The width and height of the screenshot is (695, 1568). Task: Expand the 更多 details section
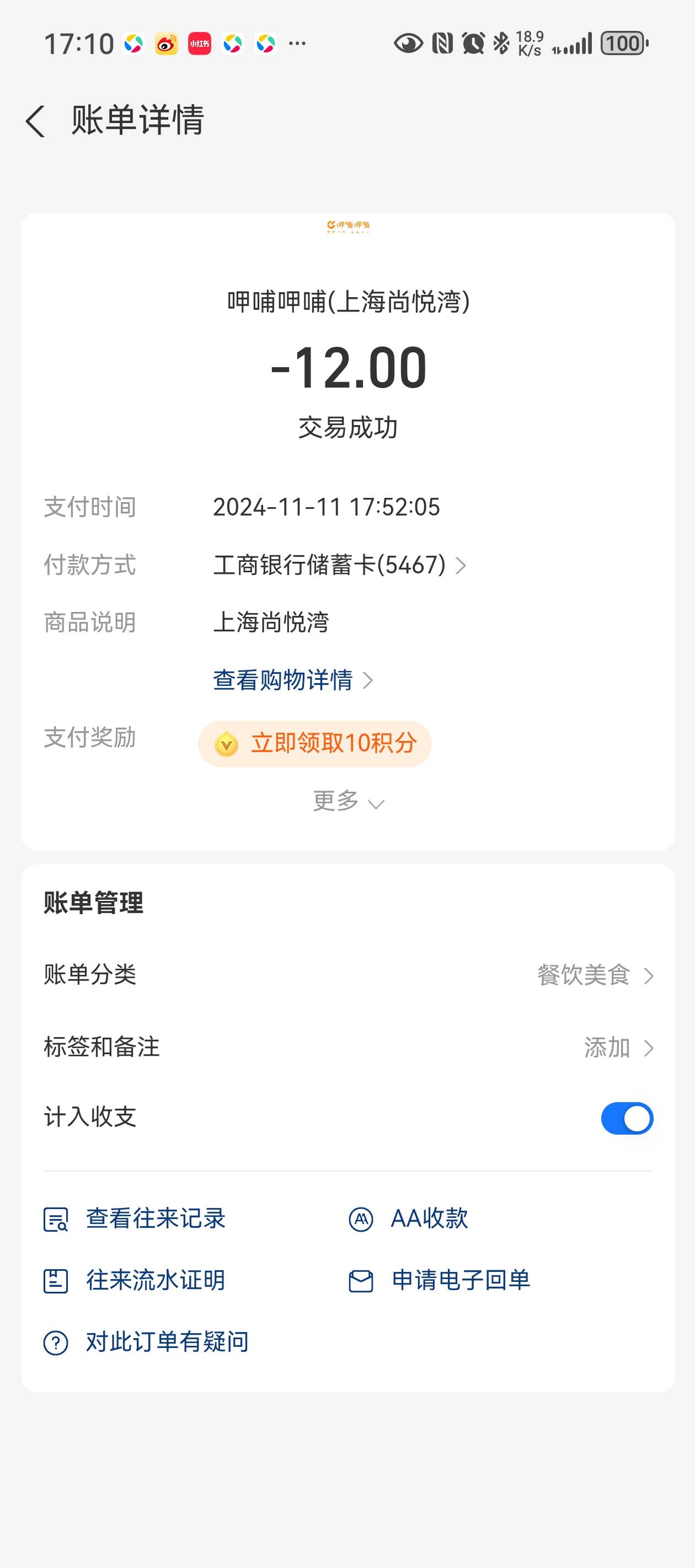coord(349,801)
